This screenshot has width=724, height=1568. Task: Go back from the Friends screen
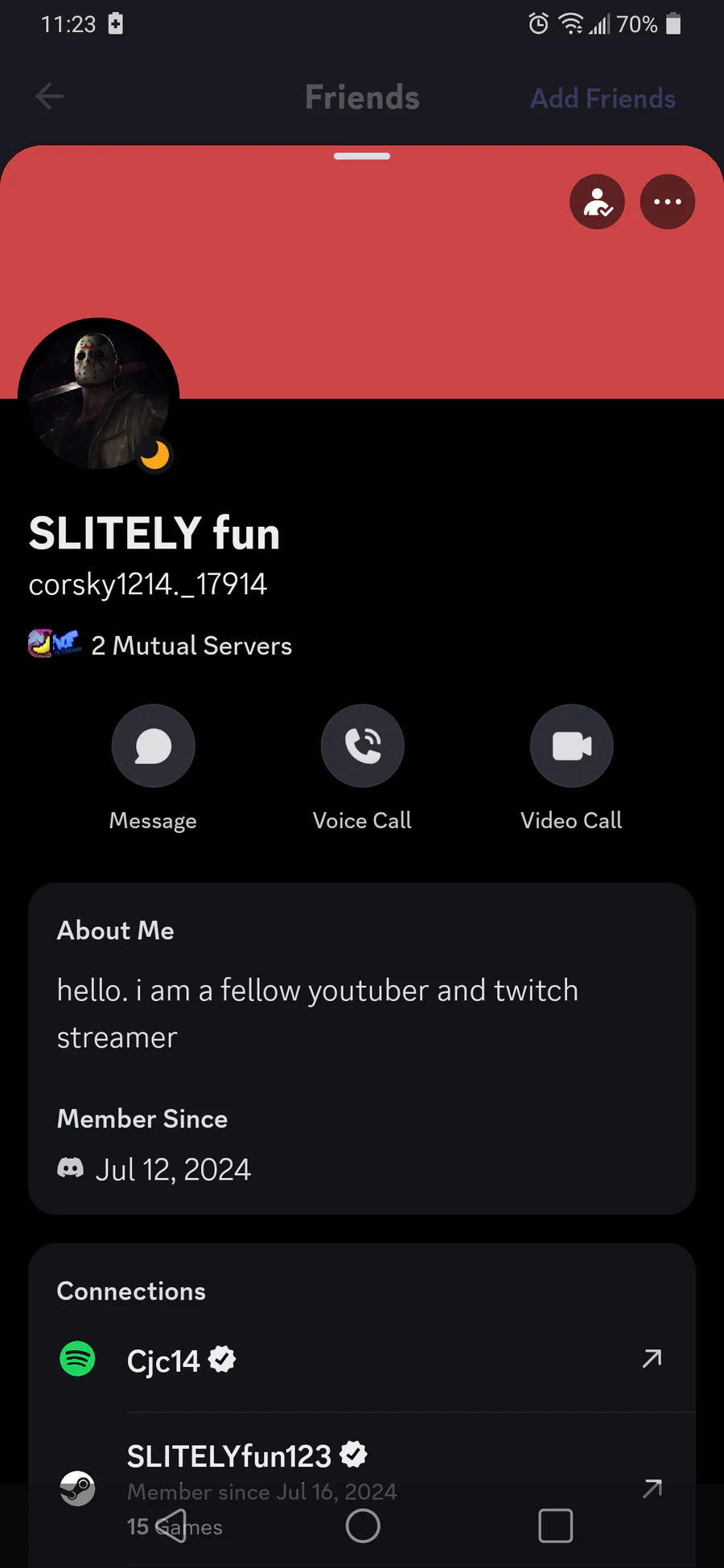50,96
